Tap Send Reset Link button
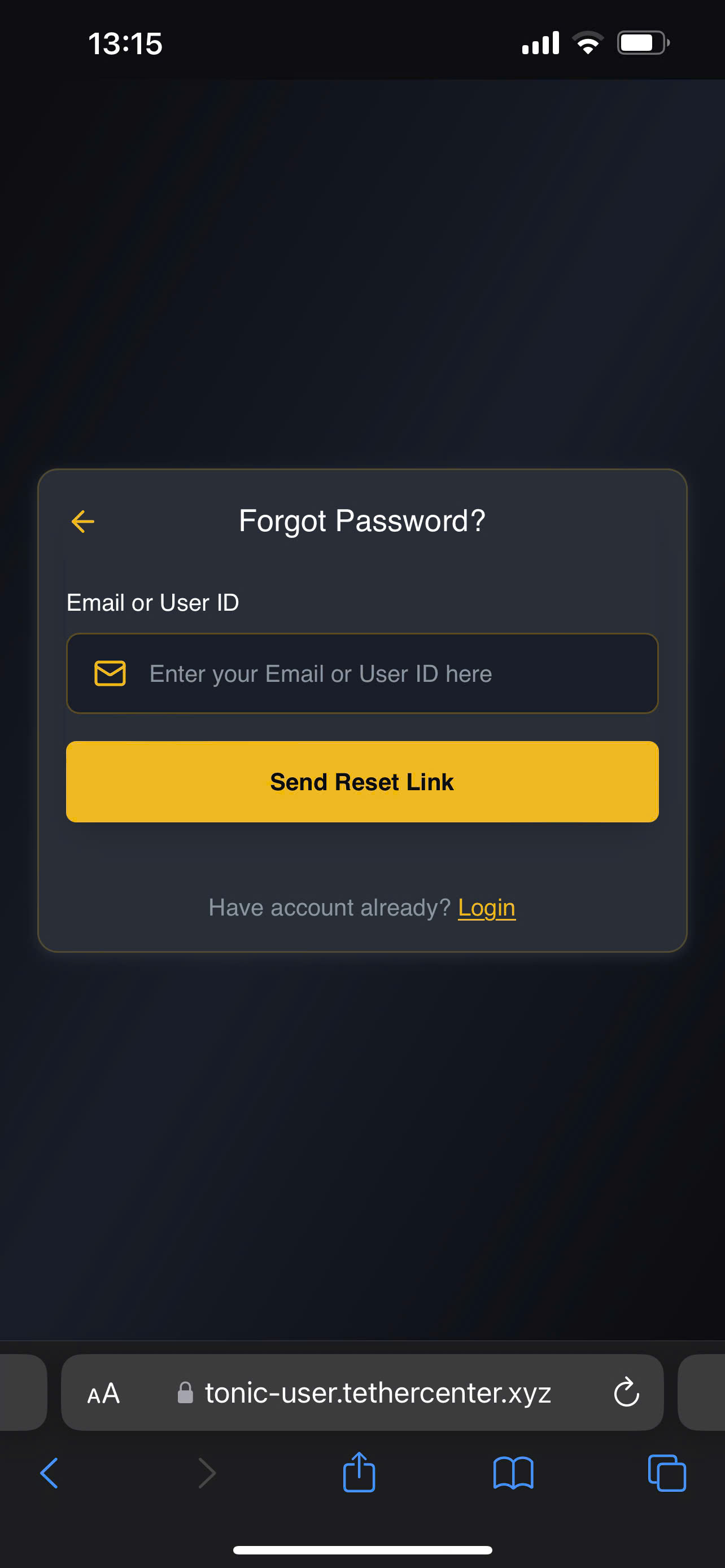 click(x=362, y=782)
